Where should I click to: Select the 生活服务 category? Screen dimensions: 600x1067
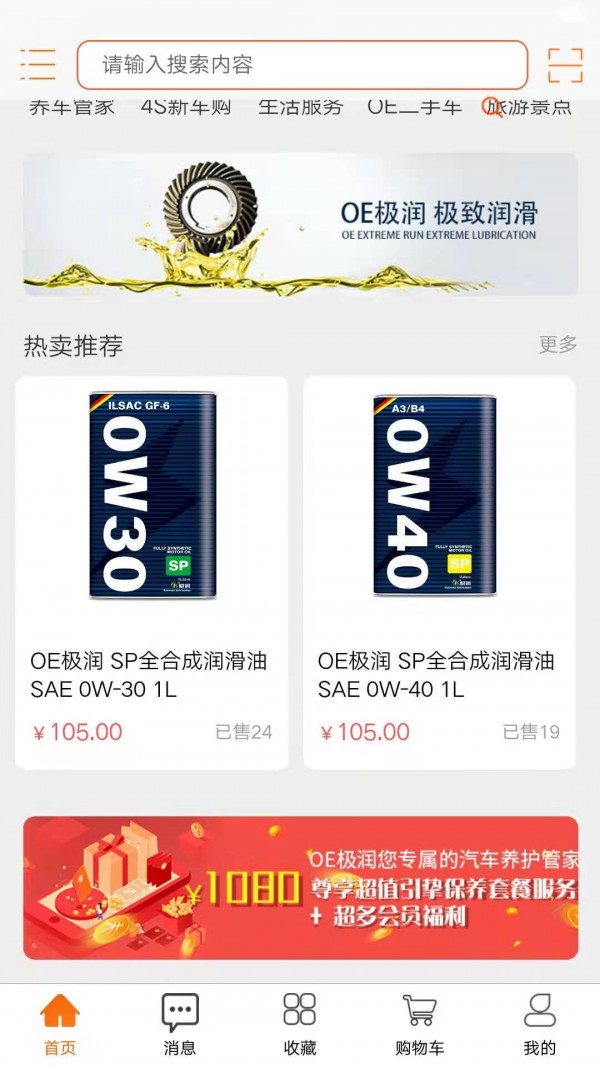click(x=301, y=107)
